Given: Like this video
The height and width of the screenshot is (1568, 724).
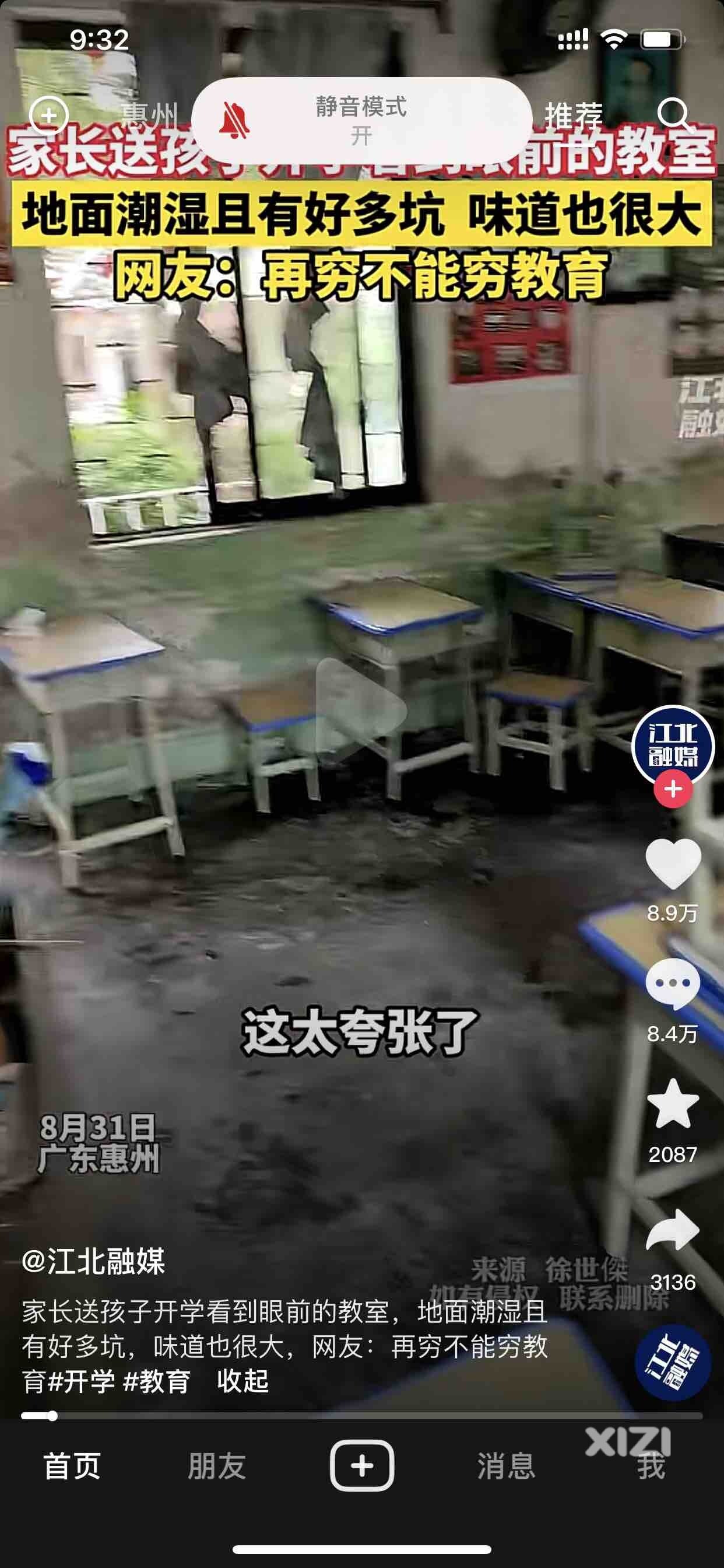Looking at the screenshot, I should click(672, 863).
